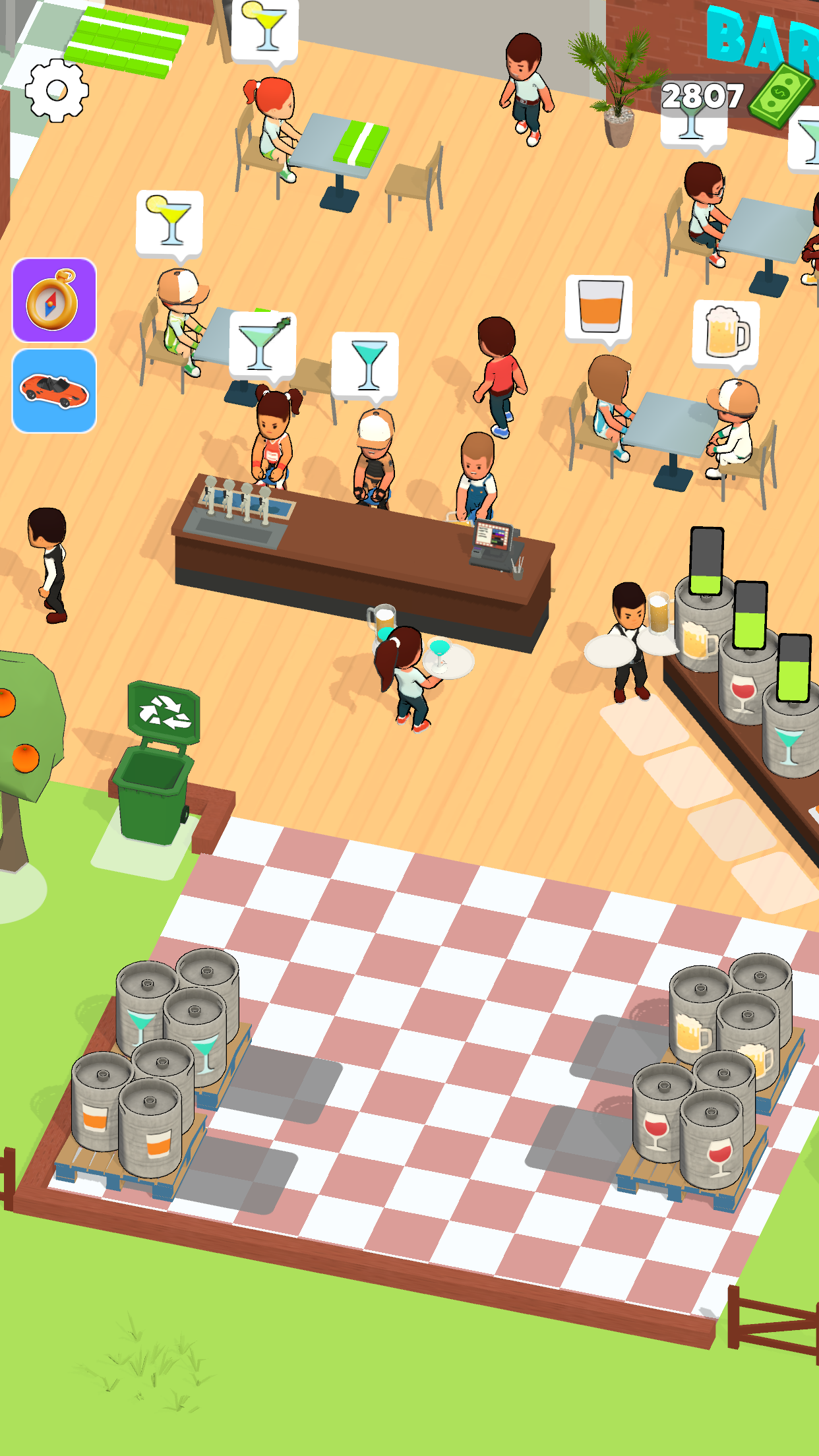
Task: Tap the compass button
Action: pyautogui.click(x=54, y=301)
